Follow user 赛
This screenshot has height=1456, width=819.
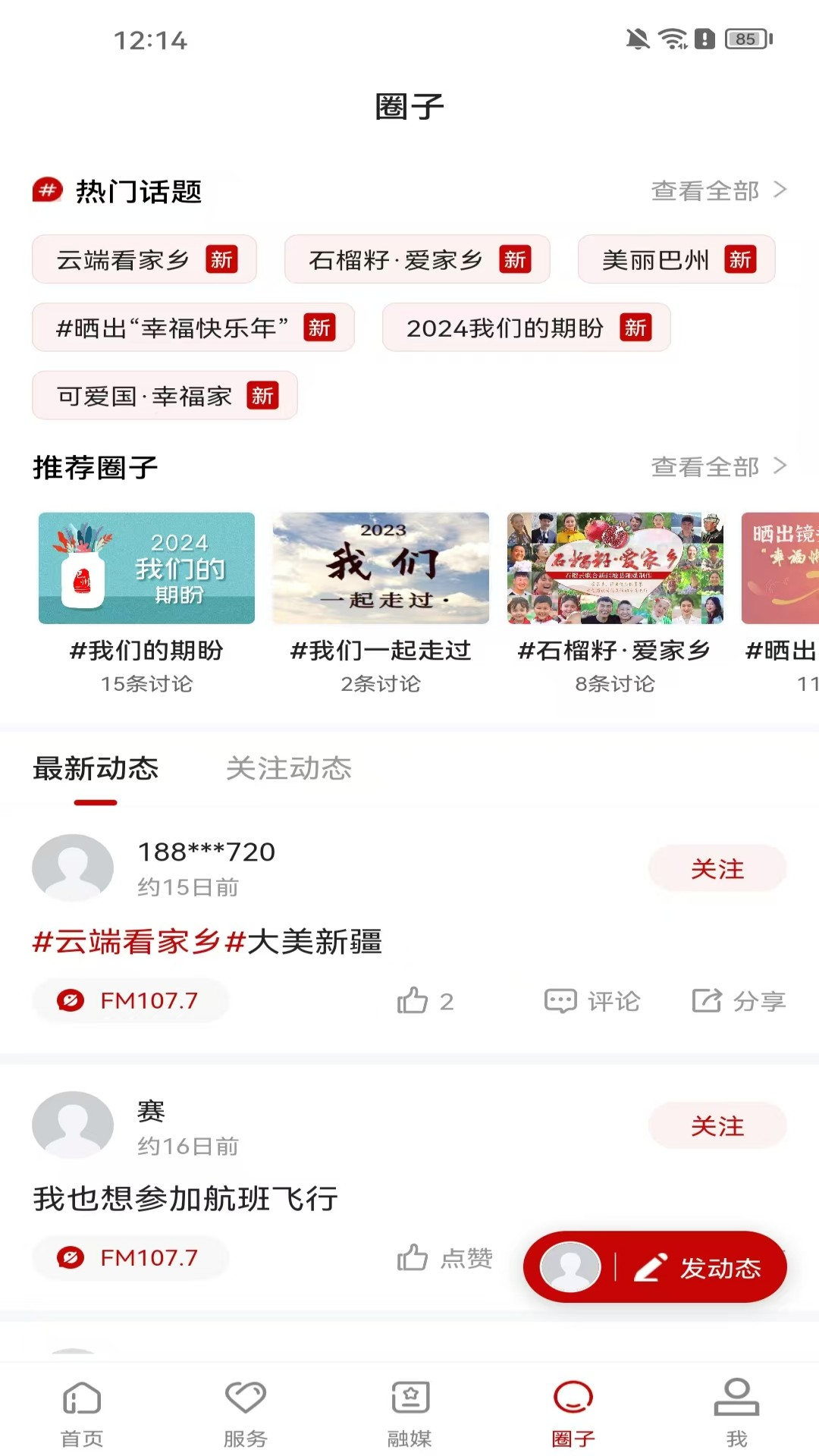click(717, 1126)
